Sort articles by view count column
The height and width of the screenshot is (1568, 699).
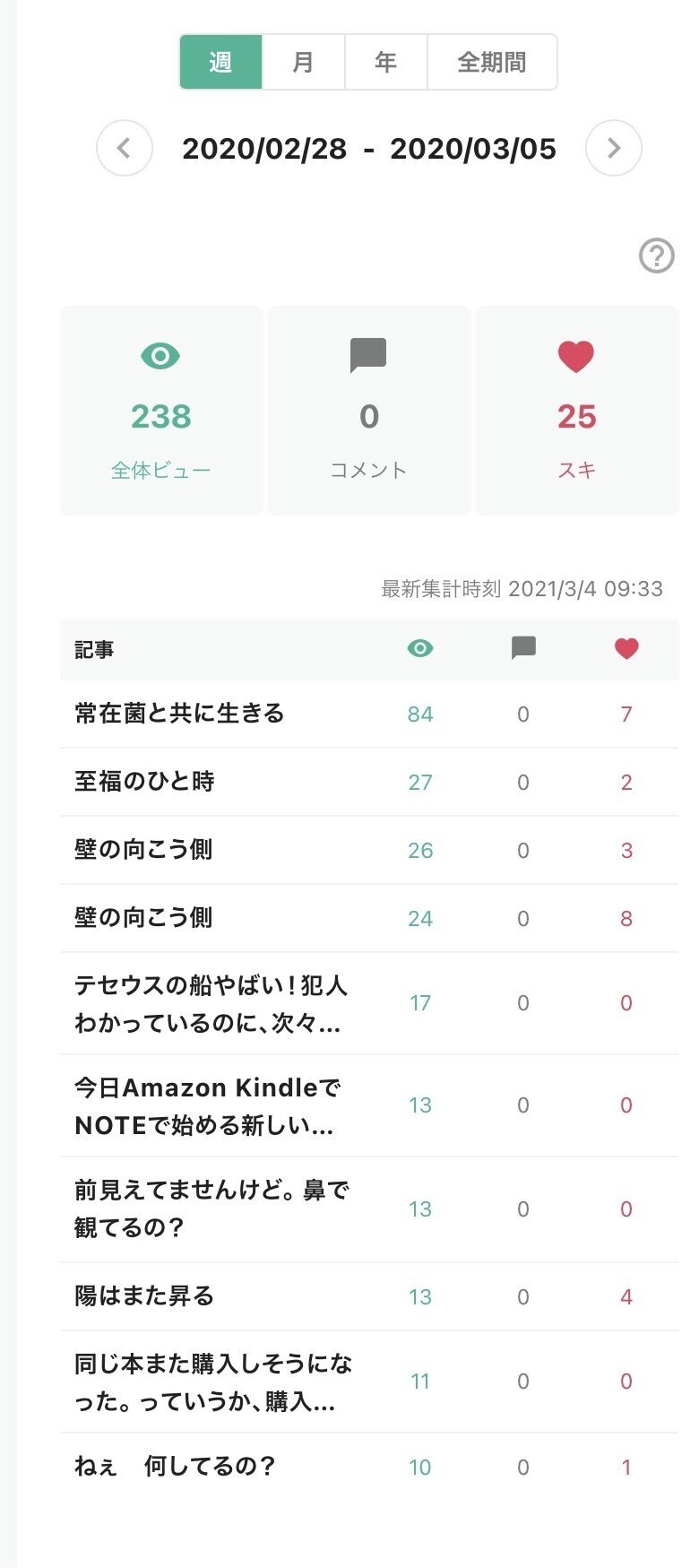point(420,648)
